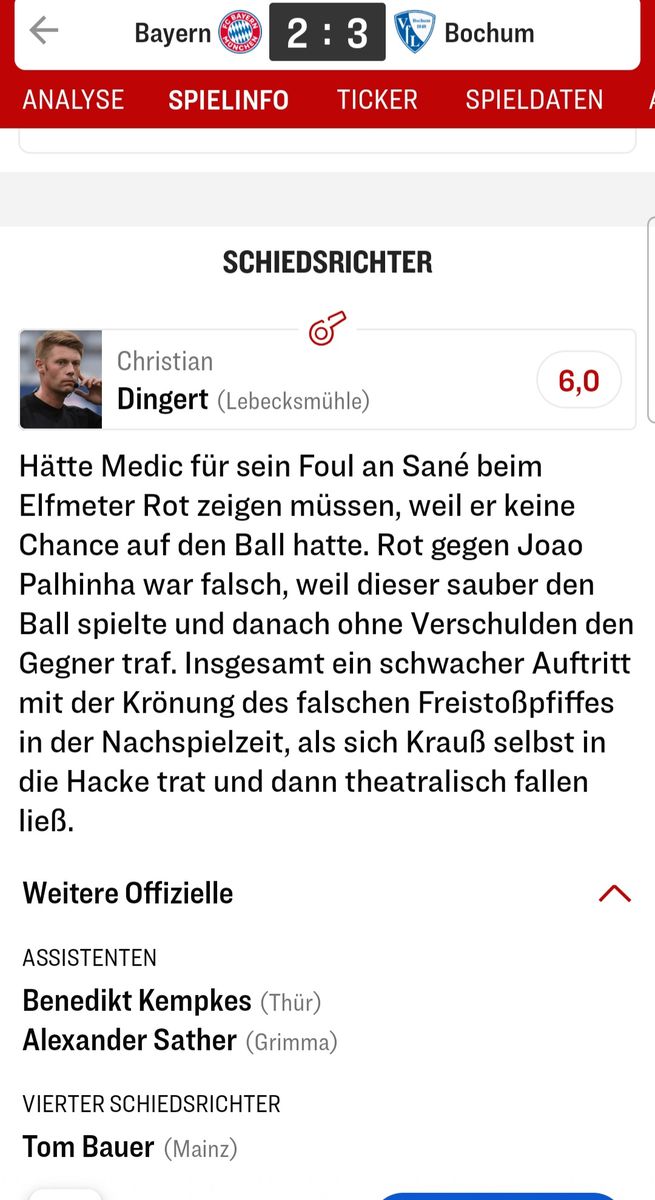The width and height of the screenshot is (655, 1200).
Task: Open the TICKER tab
Action: point(377,100)
